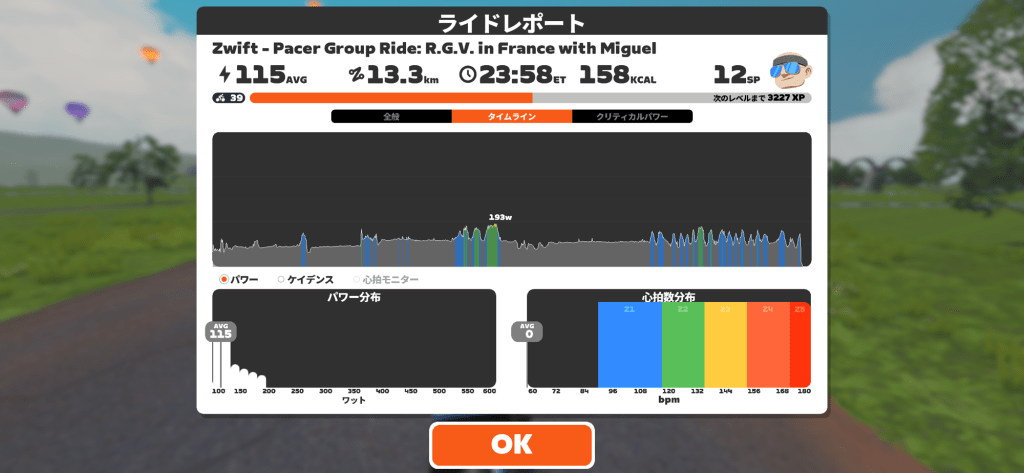1024x473 pixels.
Task: Select the タイムライン tab
Action: pyautogui.click(x=511, y=117)
